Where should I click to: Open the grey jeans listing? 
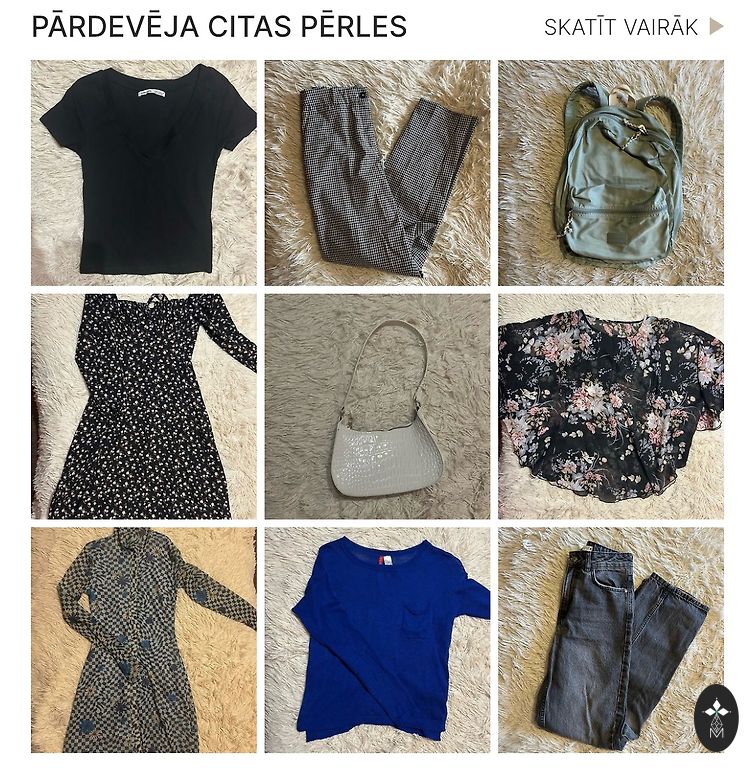[x=600, y=640]
